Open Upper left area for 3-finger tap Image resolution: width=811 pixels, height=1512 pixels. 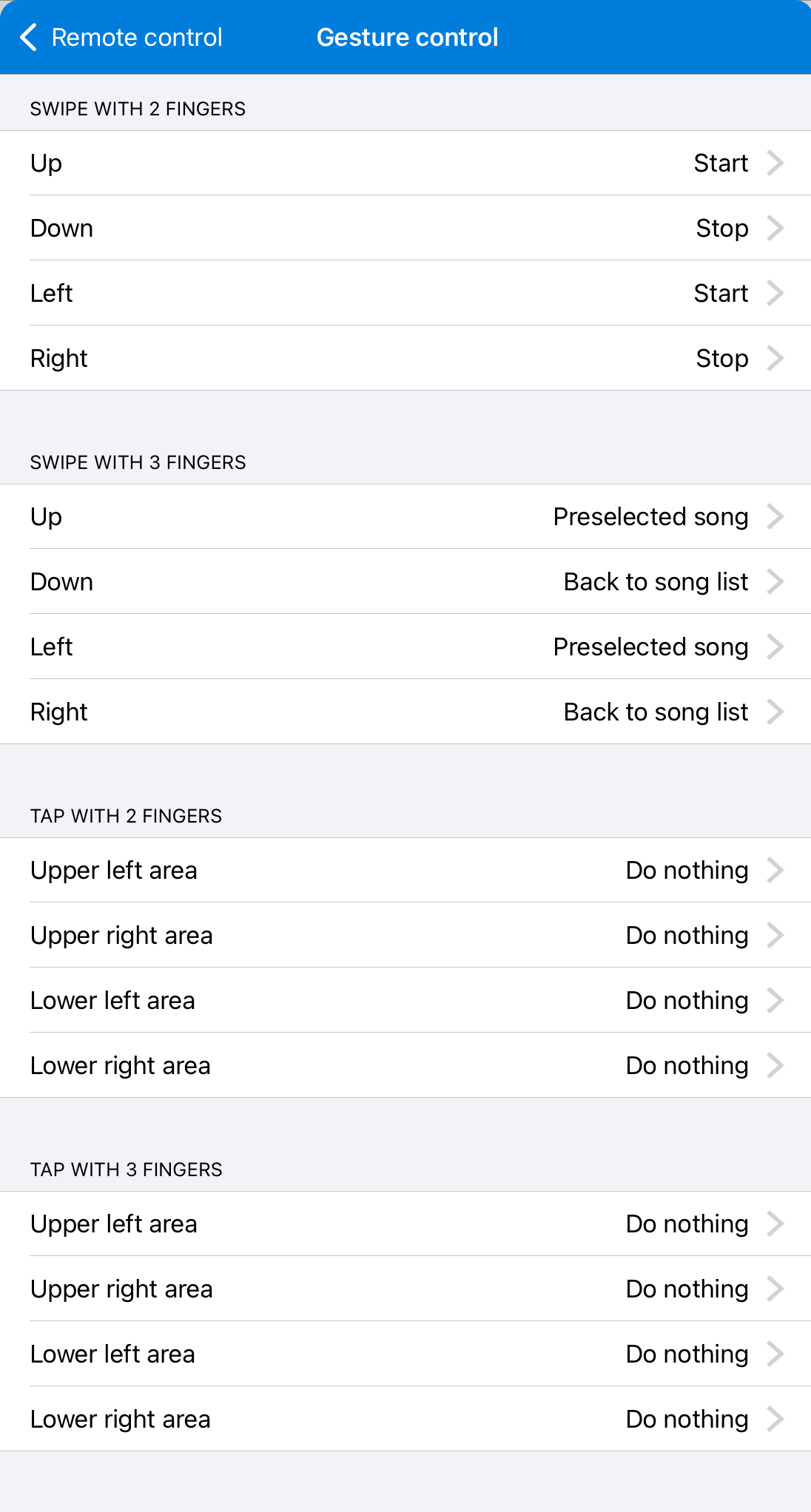(x=405, y=1224)
